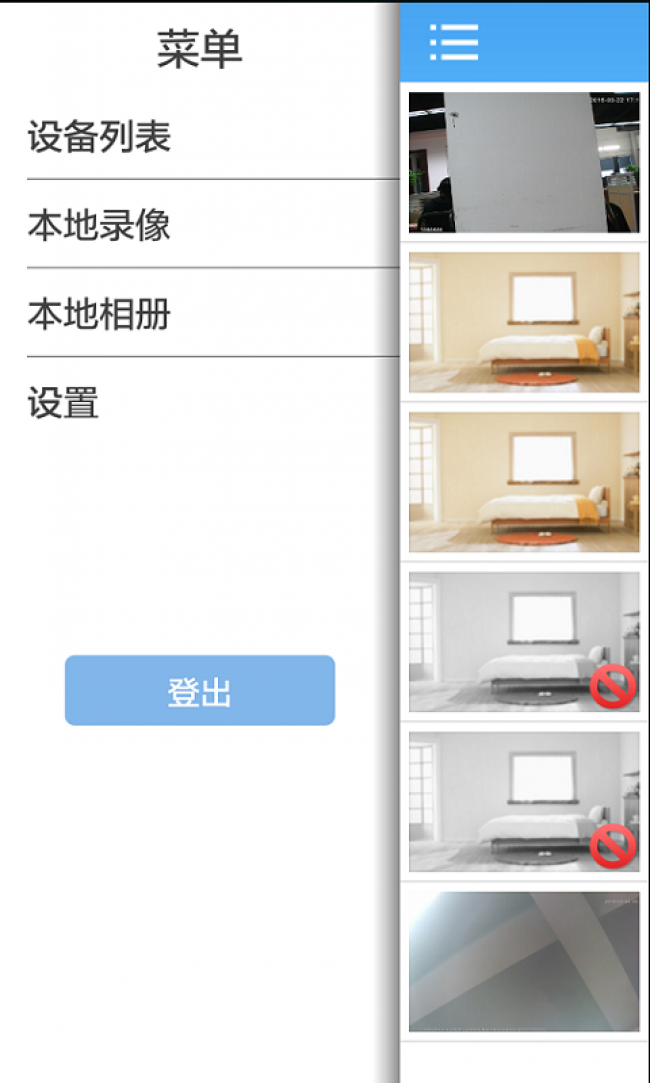The width and height of the screenshot is (650, 1083).
Task: Open 设置 settings
Action: 63,403
